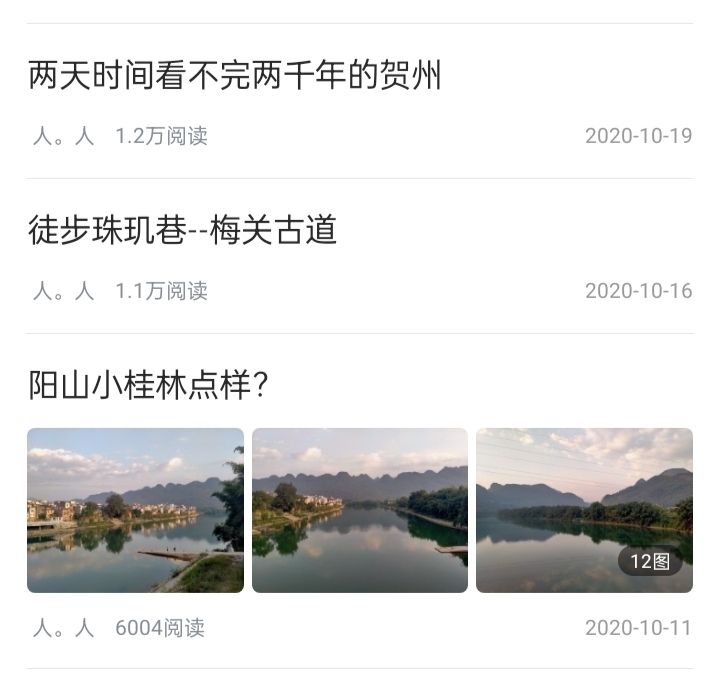View second photo of 阳山小桂林 post
716x673 pixels.
point(360,510)
